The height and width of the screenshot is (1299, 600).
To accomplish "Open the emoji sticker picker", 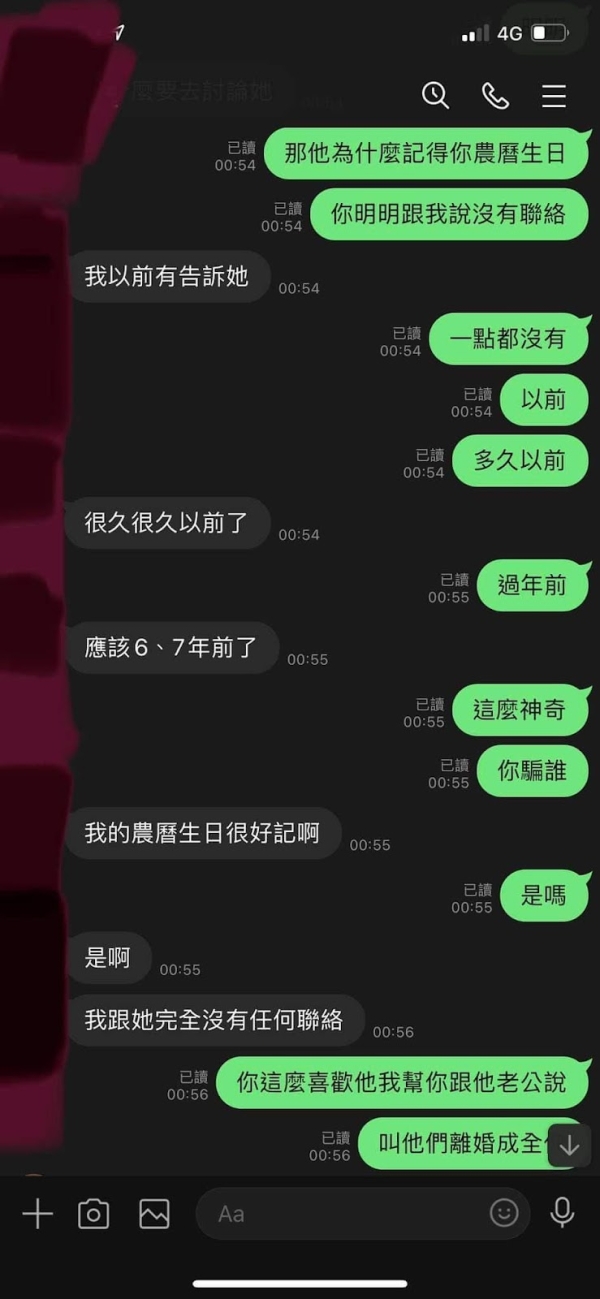I will [x=504, y=1214].
